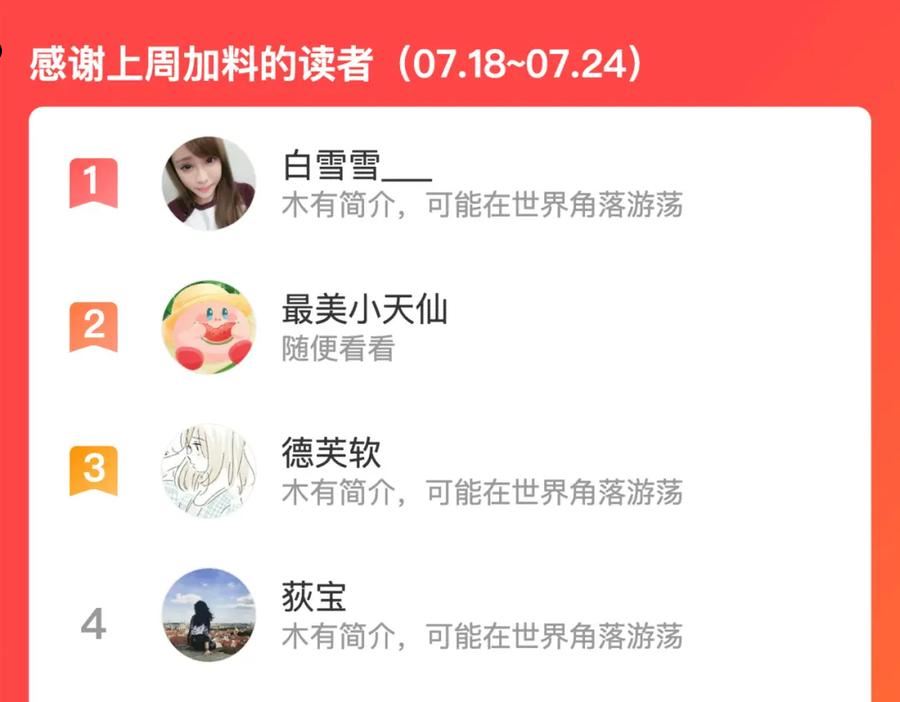Screen dimensions: 900x702
Task: View the profile of 最美小天仙
Action: pos(363,311)
